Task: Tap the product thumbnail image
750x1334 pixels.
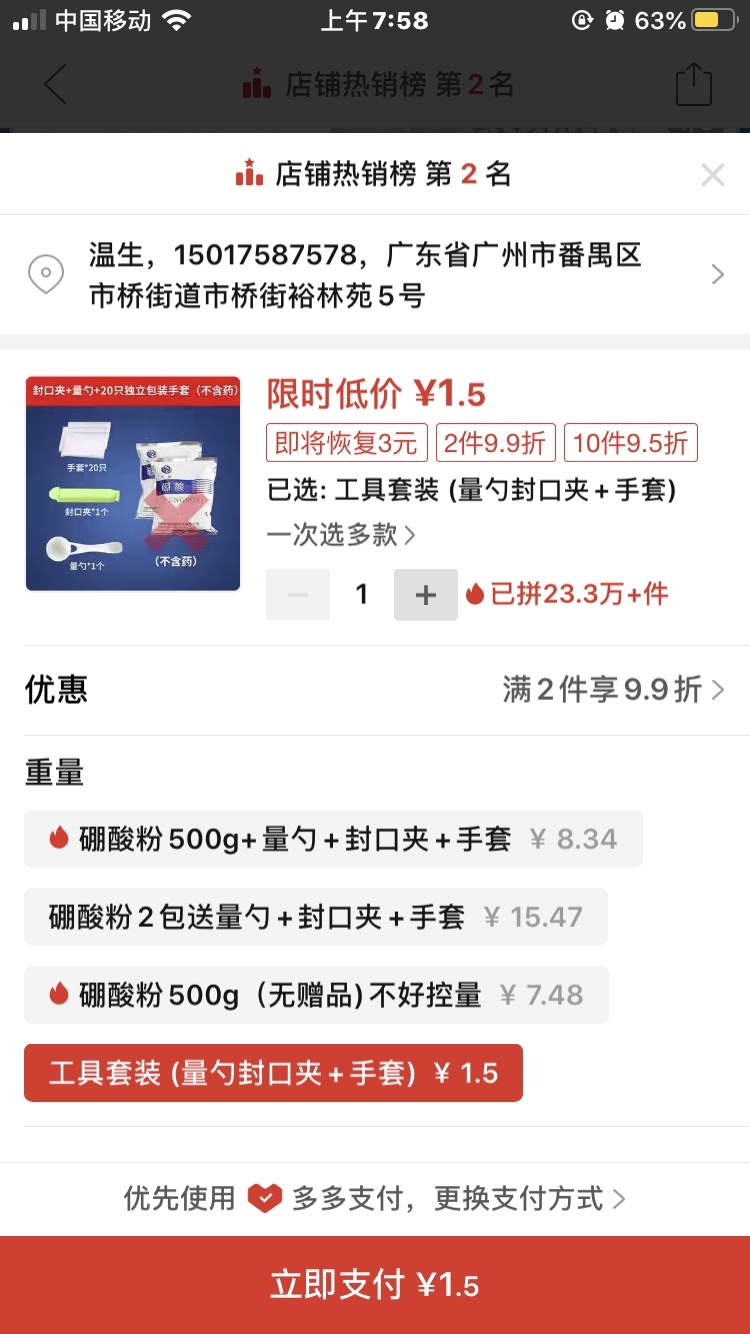Action: point(132,485)
